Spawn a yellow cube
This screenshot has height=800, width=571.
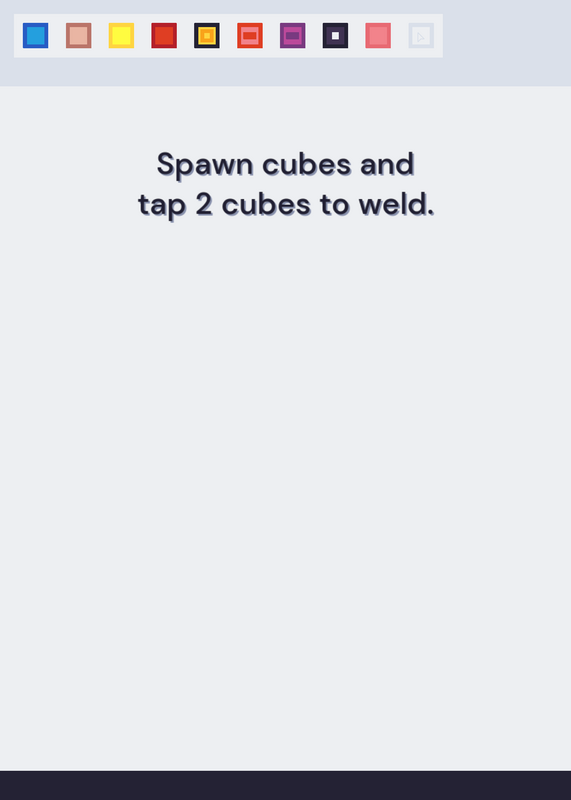pos(121,36)
